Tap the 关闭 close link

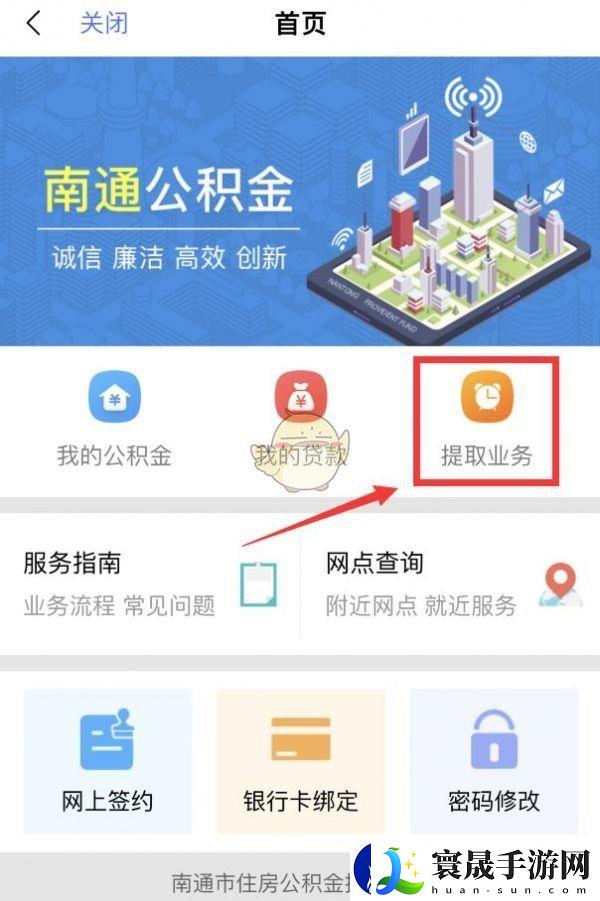(x=104, y=24)
